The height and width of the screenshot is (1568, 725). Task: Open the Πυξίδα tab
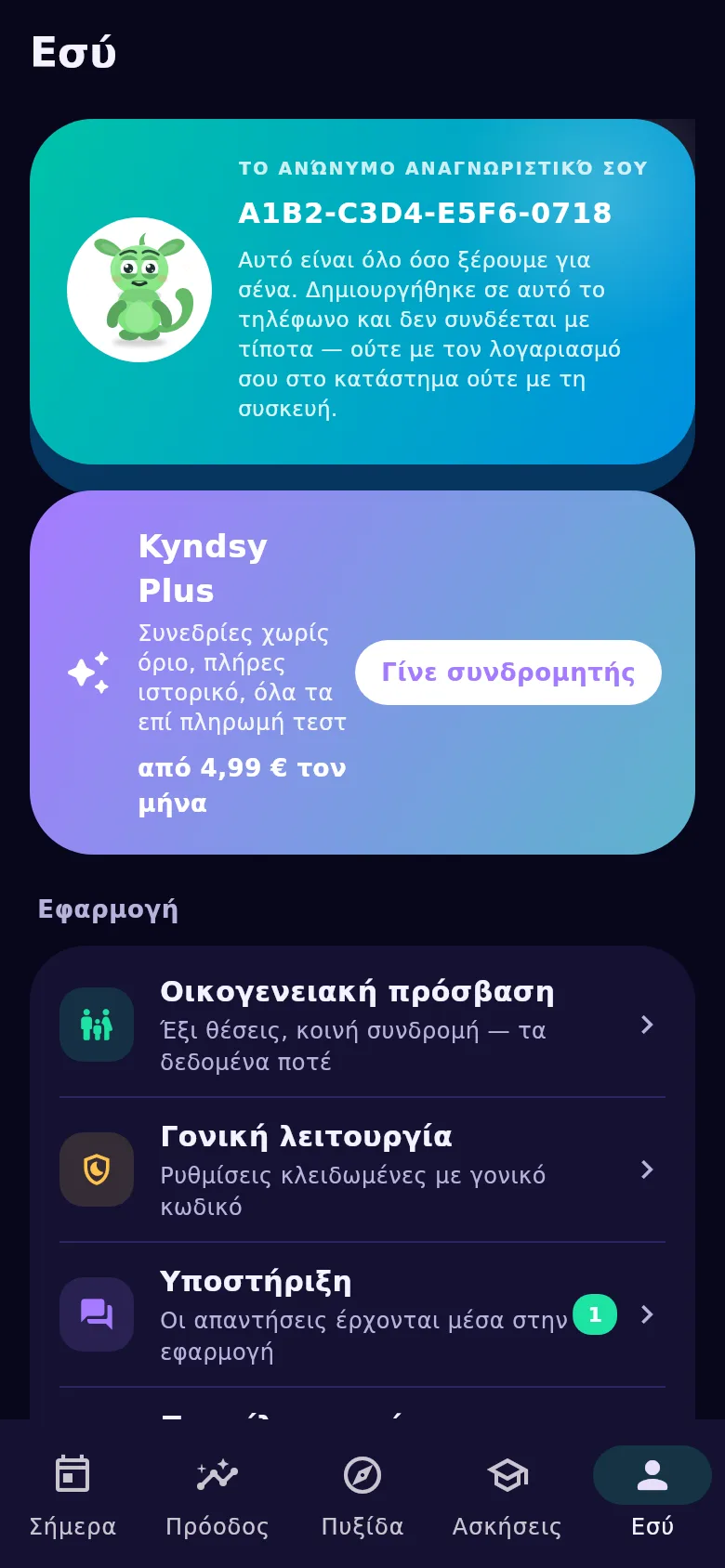[x=362, y=1494]
